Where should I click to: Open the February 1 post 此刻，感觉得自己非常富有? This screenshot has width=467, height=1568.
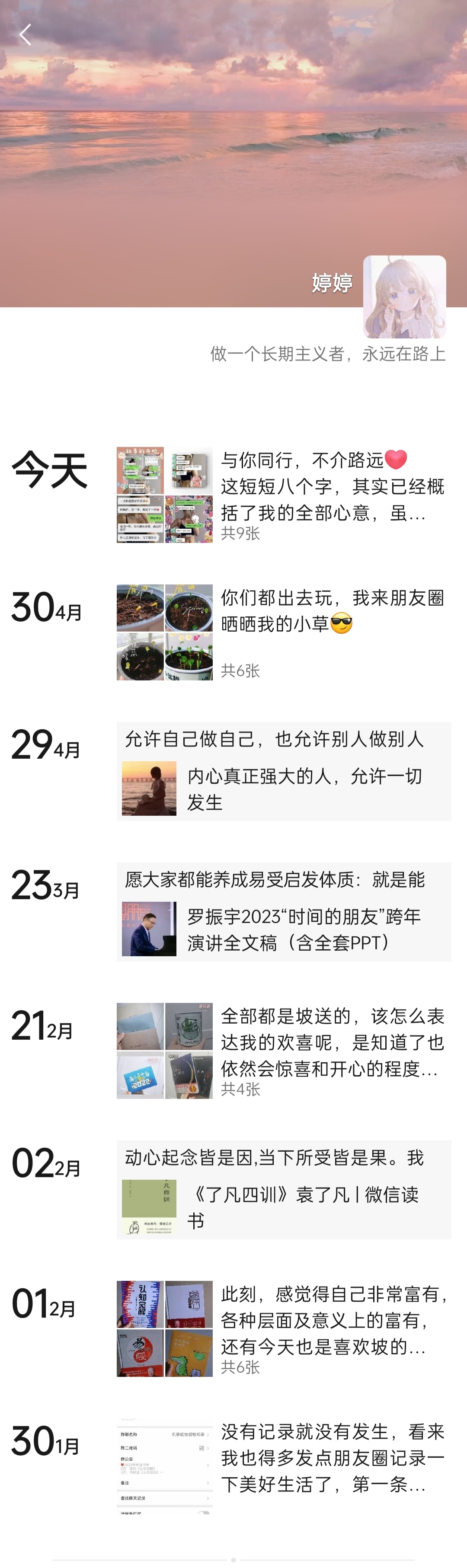[x=332, y=1320]
